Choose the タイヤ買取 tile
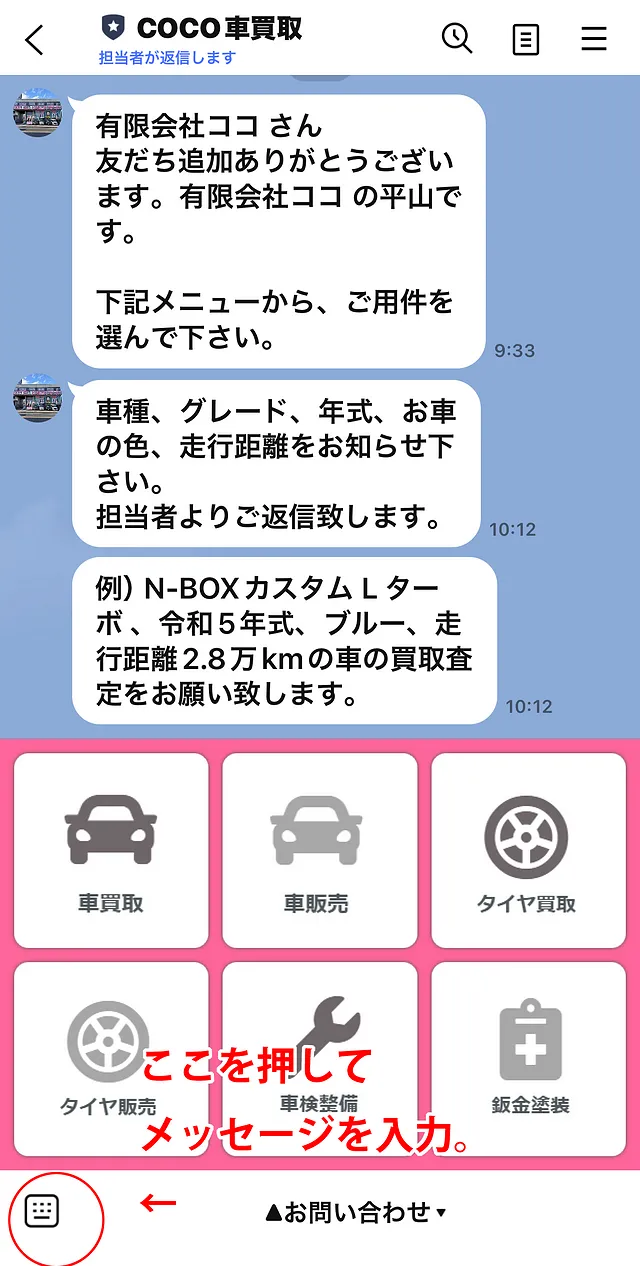This screenshot has width=640, height=1266. tap(527, 850)
